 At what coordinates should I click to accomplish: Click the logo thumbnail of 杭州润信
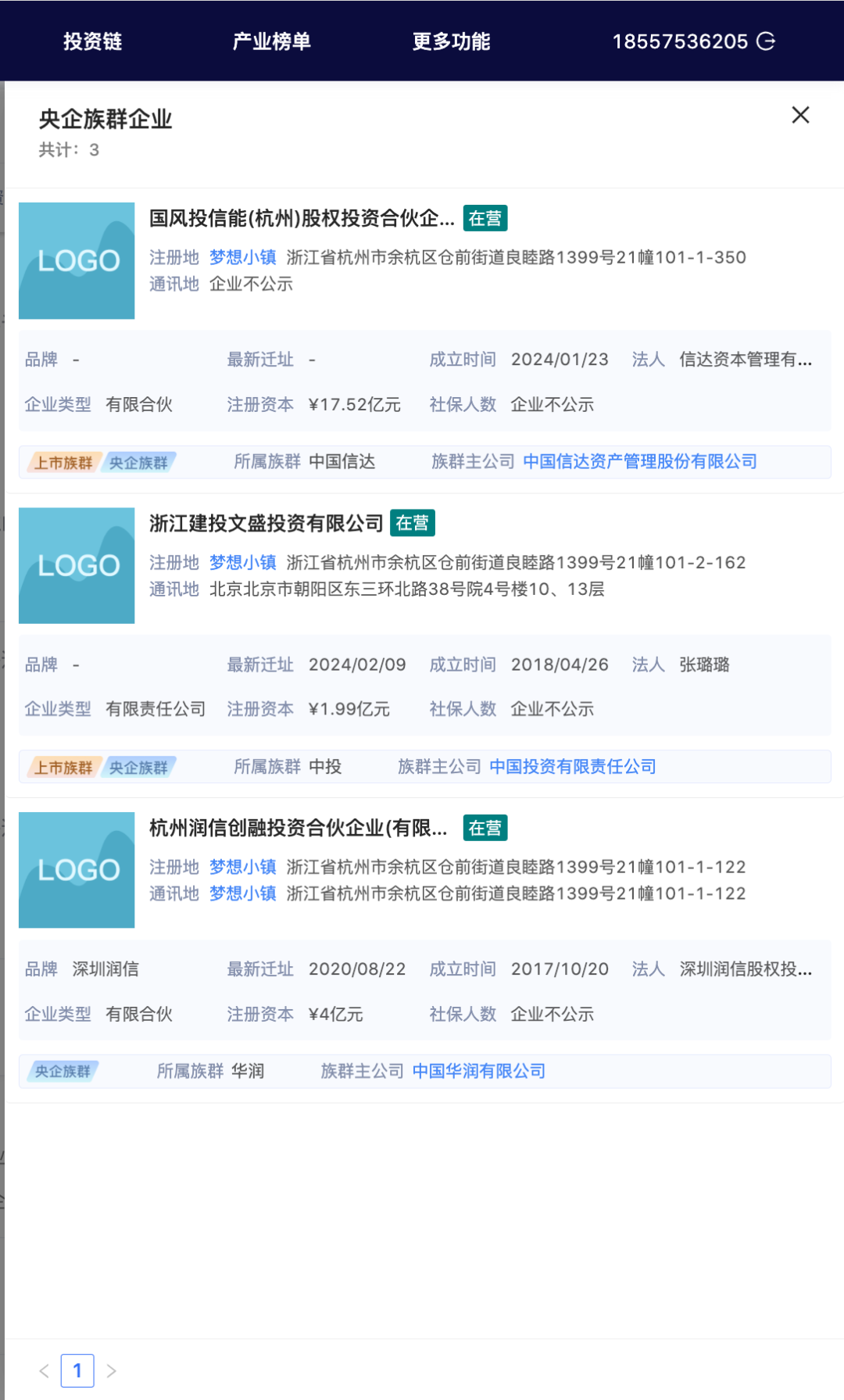(x=77, y=870)
